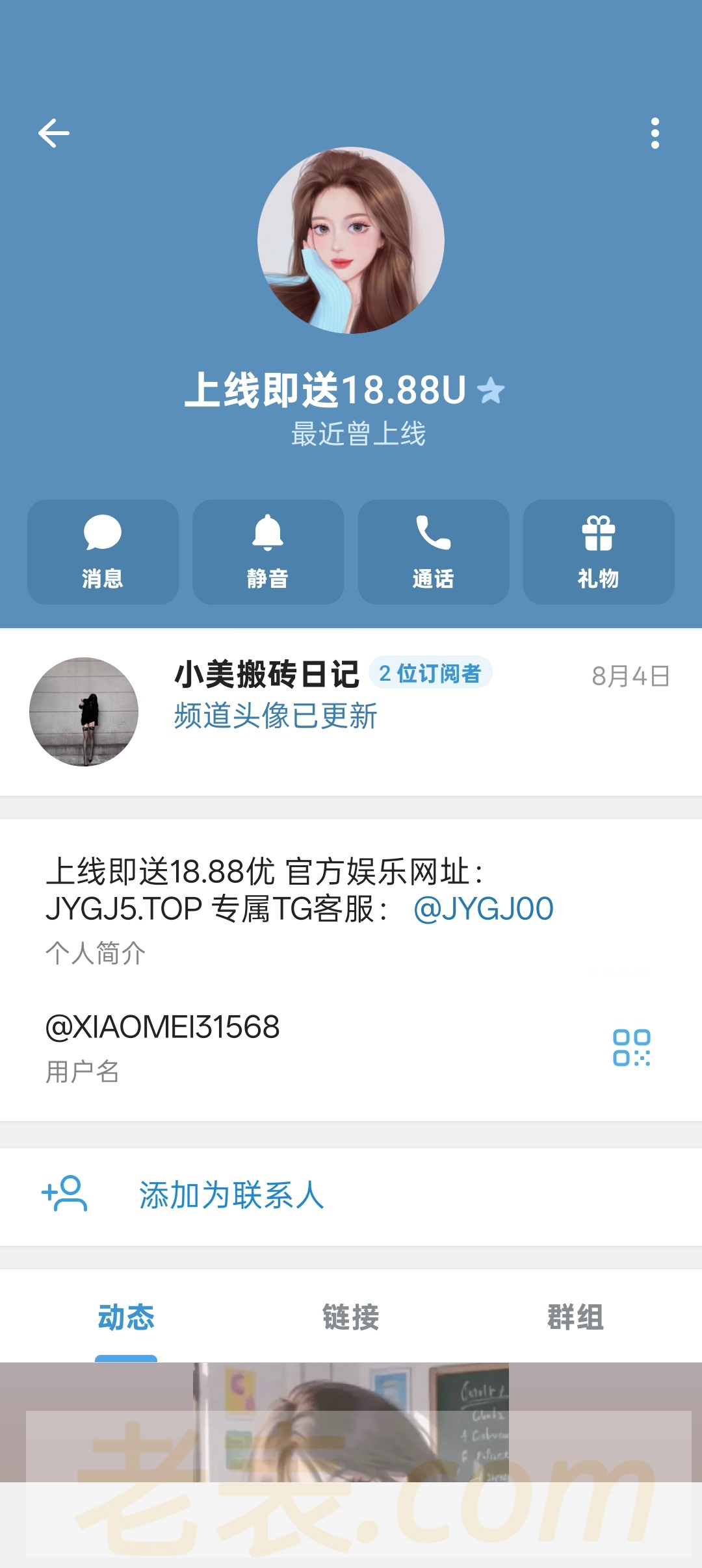Switch to the 链接 tab
Screen dimensions: 702x1568
pyautogui.click(x=351, y=1317)
